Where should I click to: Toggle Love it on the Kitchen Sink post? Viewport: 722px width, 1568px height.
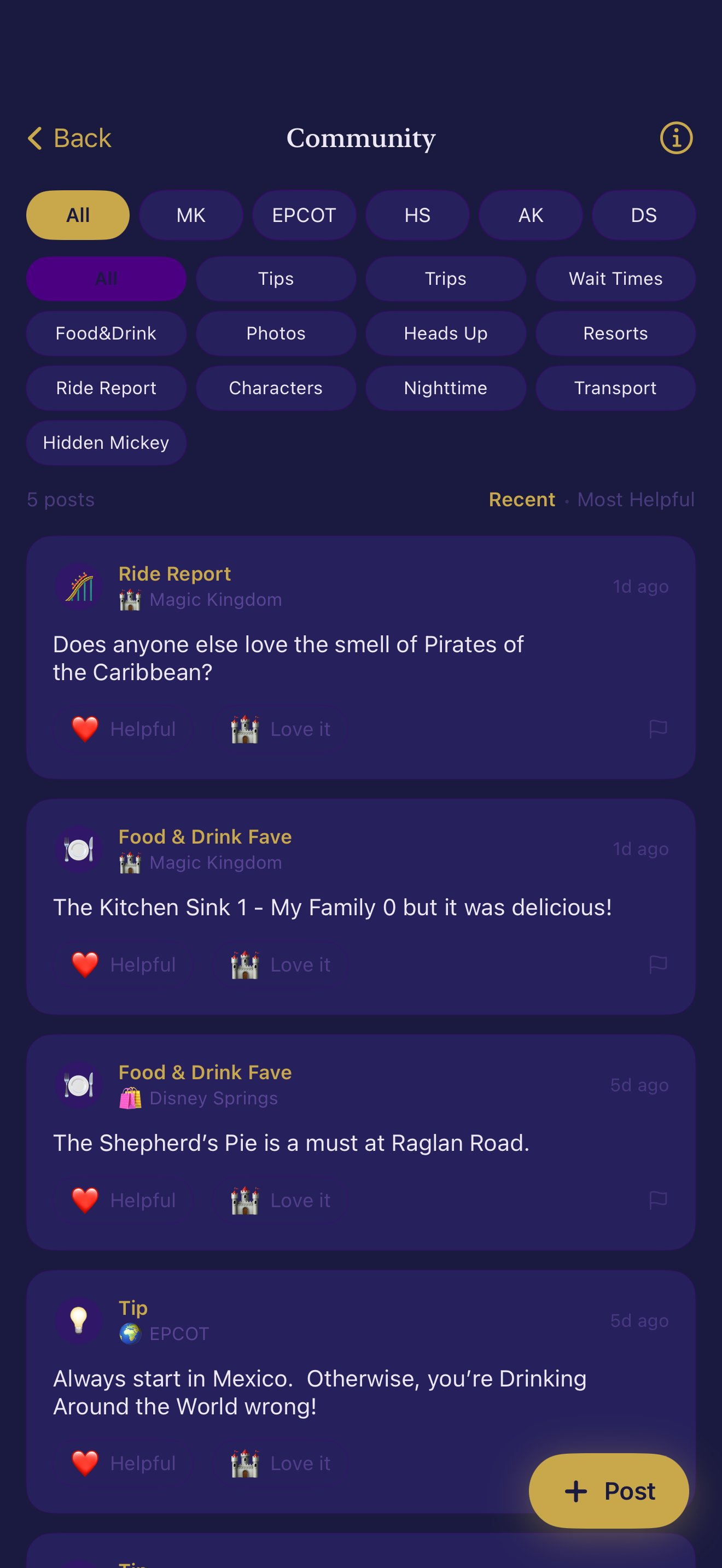pyautogui.click(x=281, y=965)
